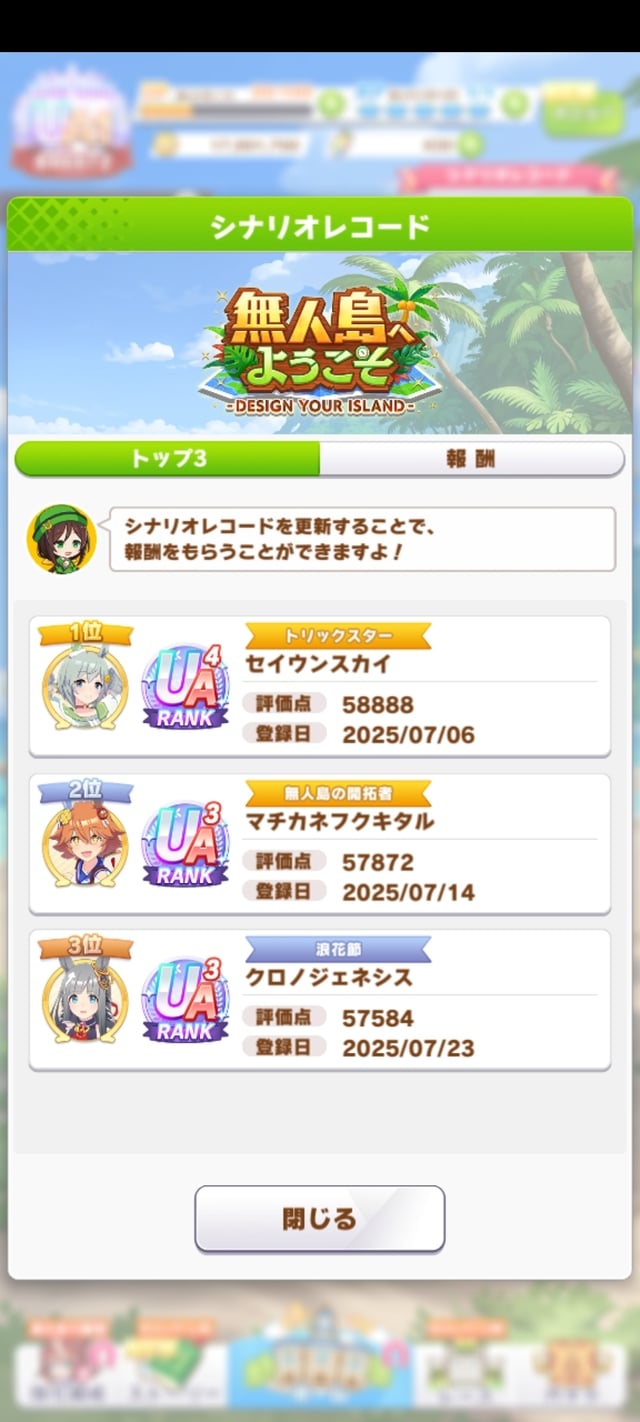Close the dialog with 閉じる button
The height and width of the screenshot is (1422, 640).
click(319, 1218)
